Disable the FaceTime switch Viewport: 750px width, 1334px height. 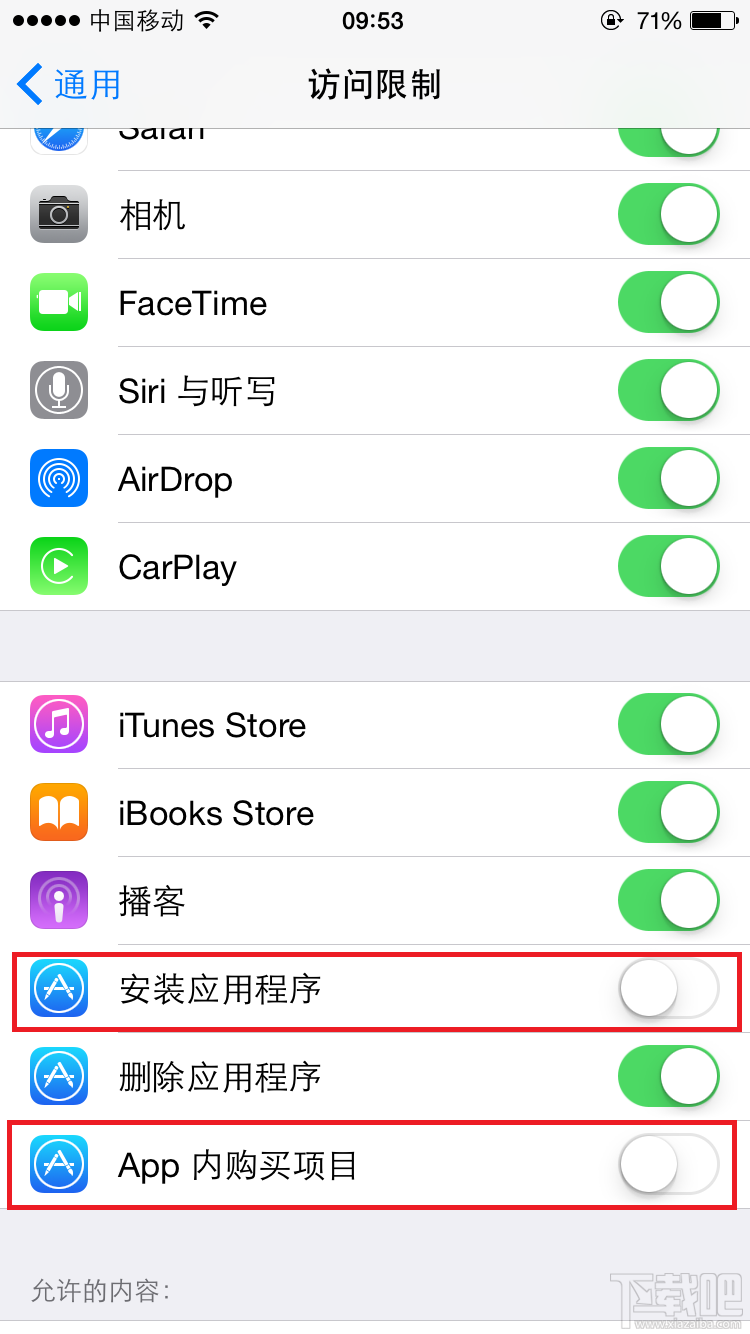tap(668, 303)
